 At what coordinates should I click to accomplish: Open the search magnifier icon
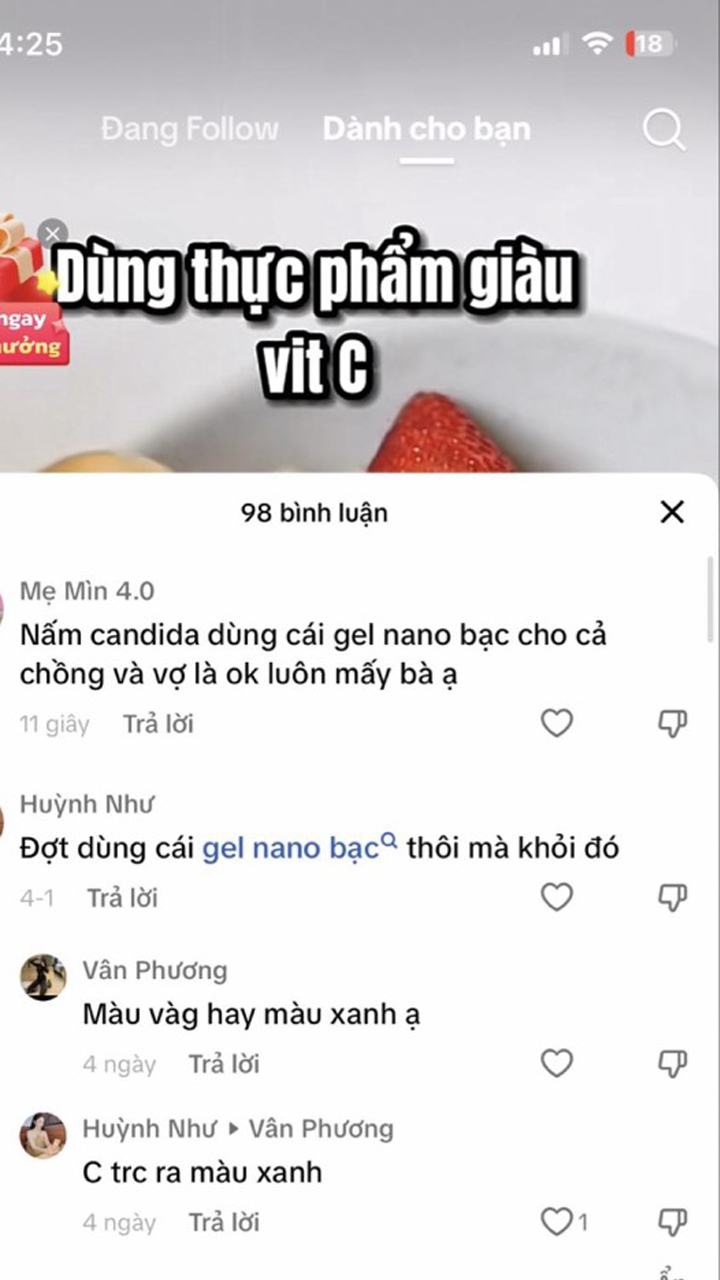[663, 130]
